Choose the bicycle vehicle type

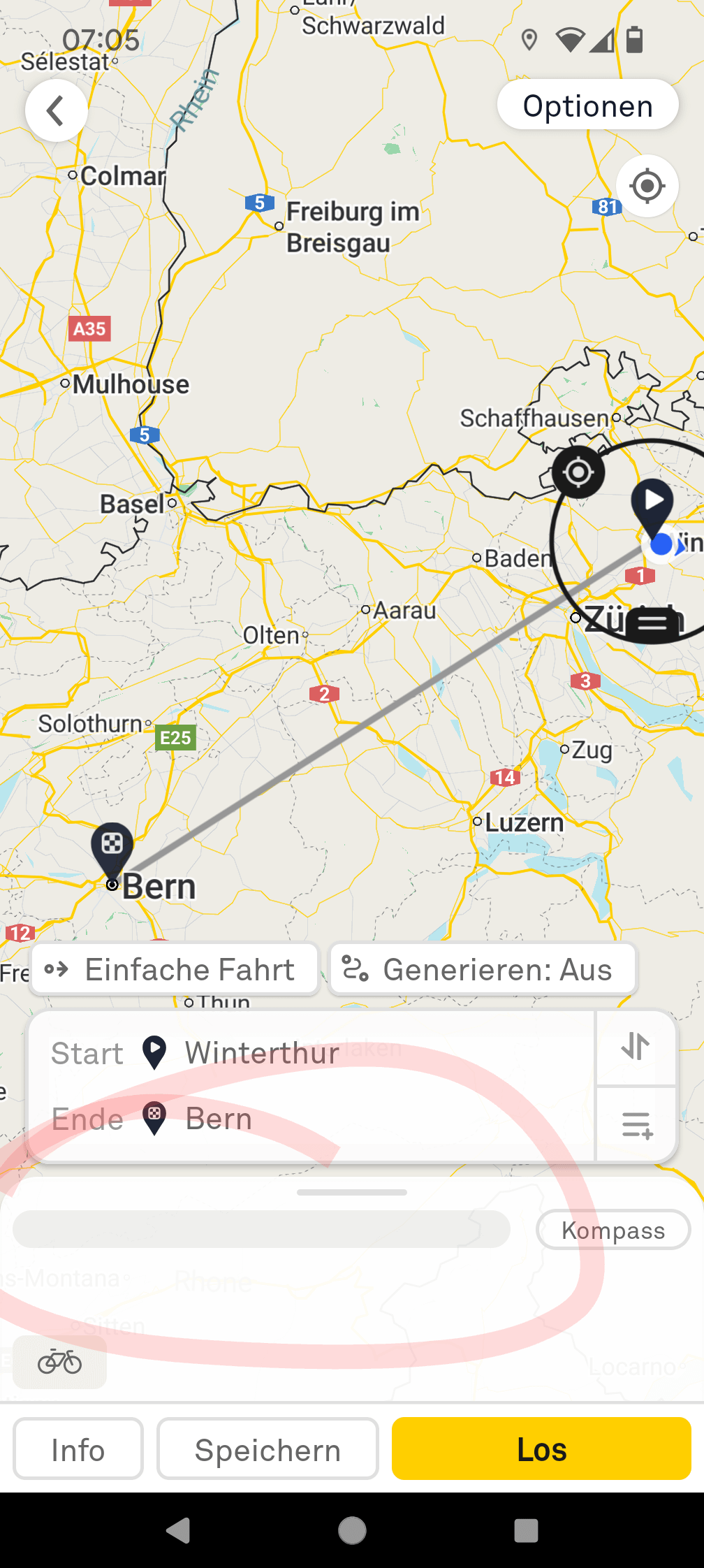(x=60, y=1362)
